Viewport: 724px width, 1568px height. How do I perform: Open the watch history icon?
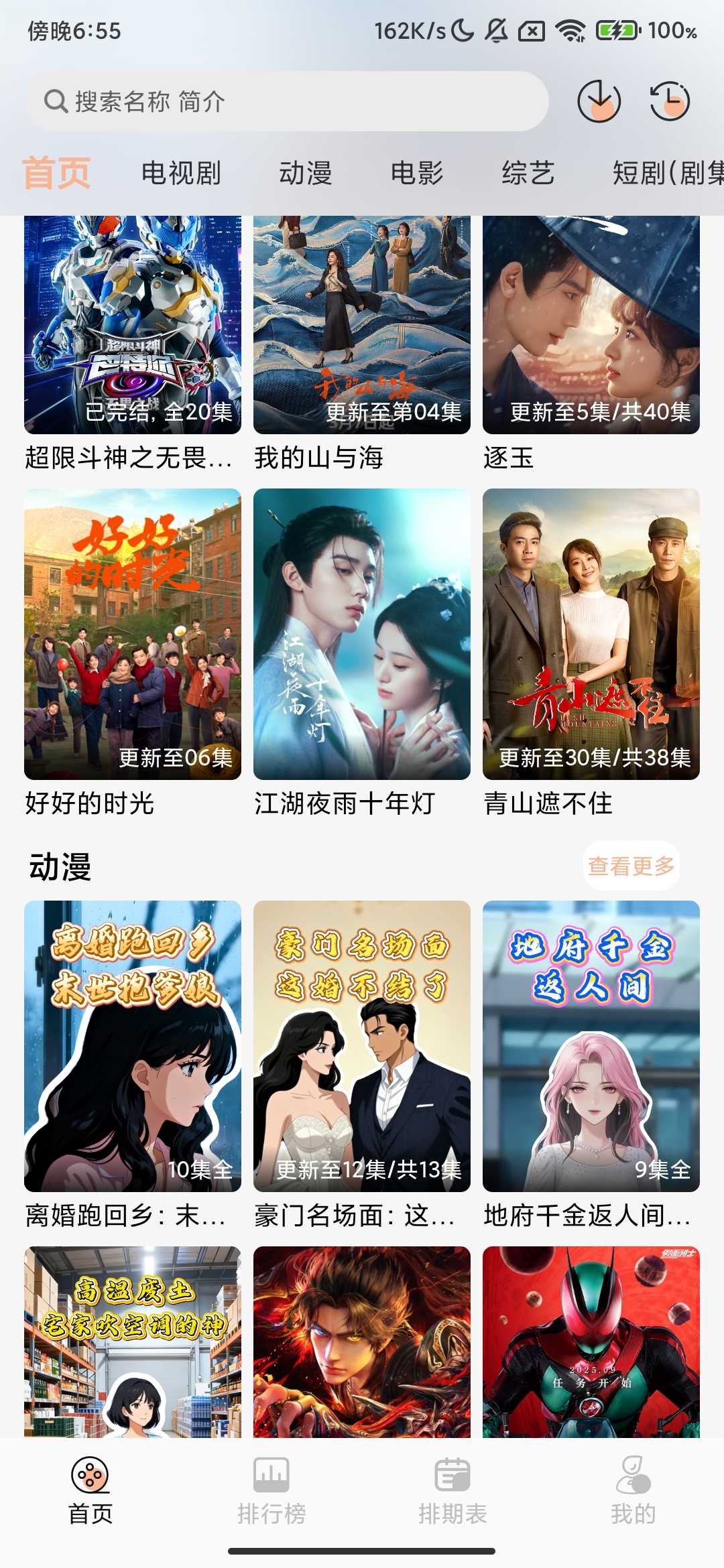point(670,101)
